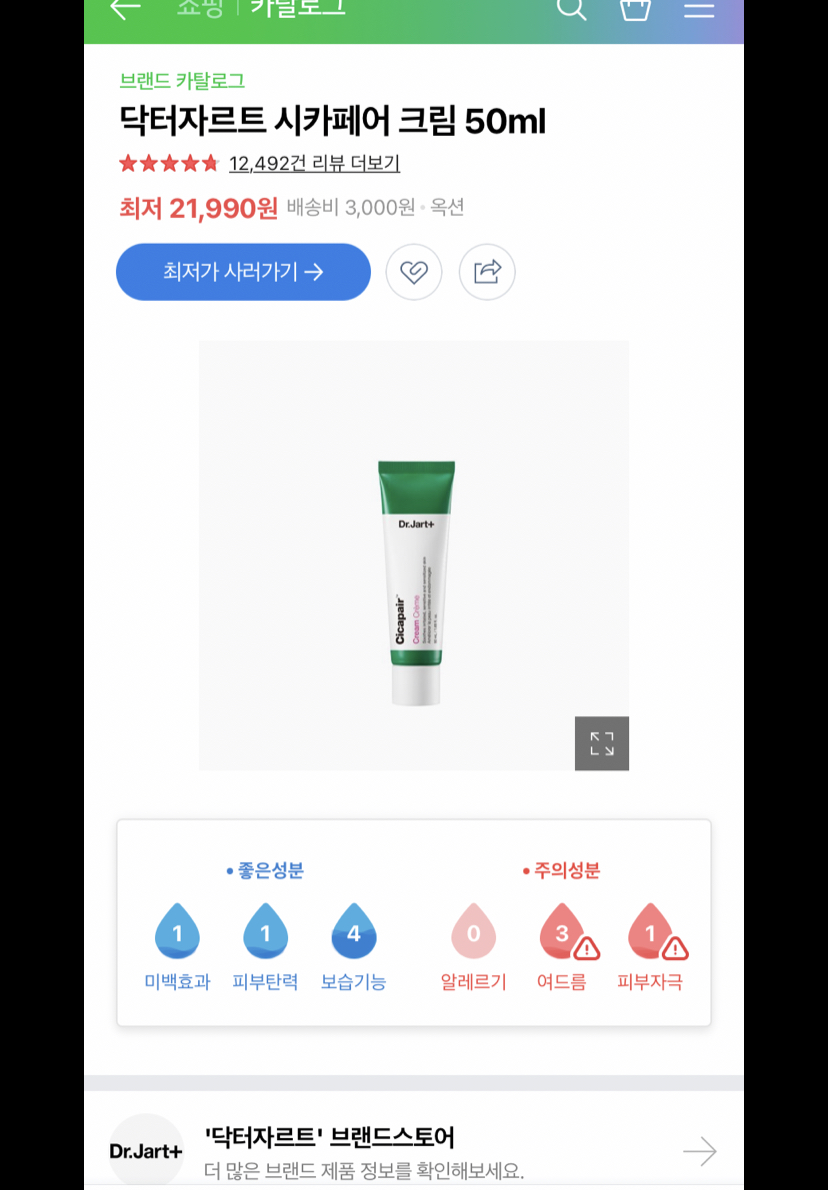Share this product
Viewport: 828px width, 1190px height.
487,272
